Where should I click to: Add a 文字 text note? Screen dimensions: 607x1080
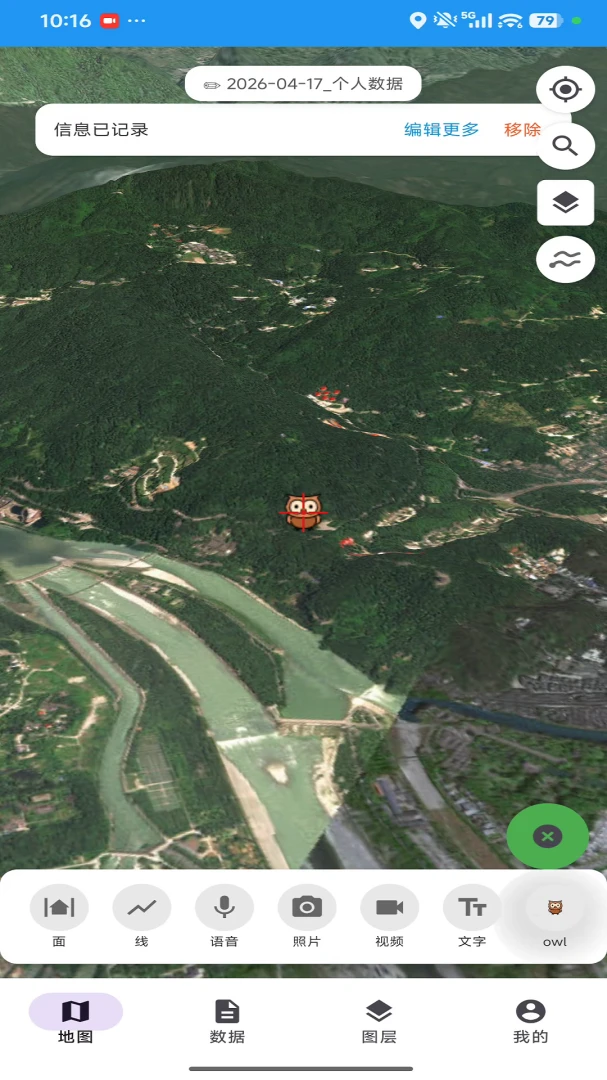pyautogui.click(x=473, y=916)
